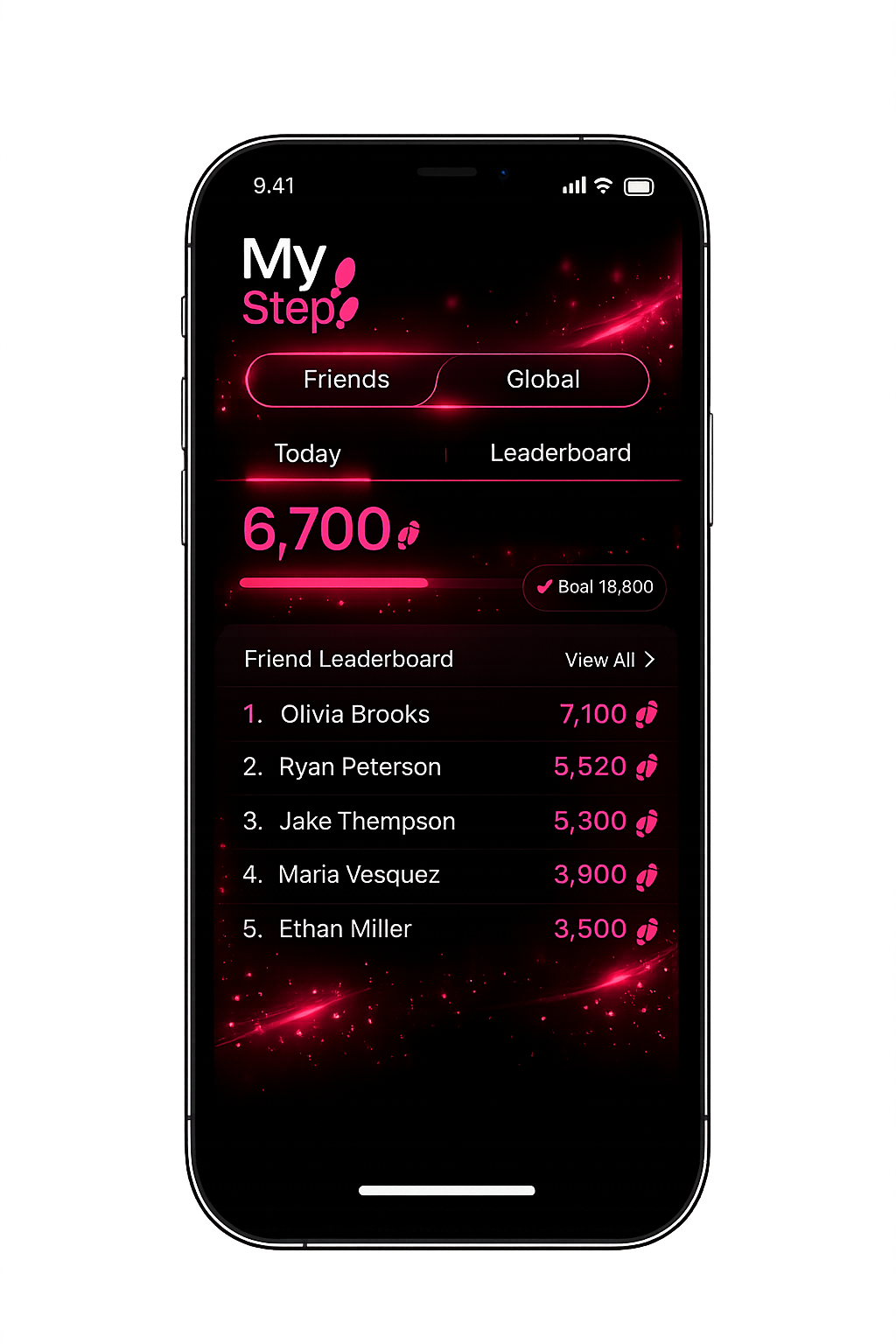Select the Today tab
The image size is (896, 1344).
click(x=307, y=453)
